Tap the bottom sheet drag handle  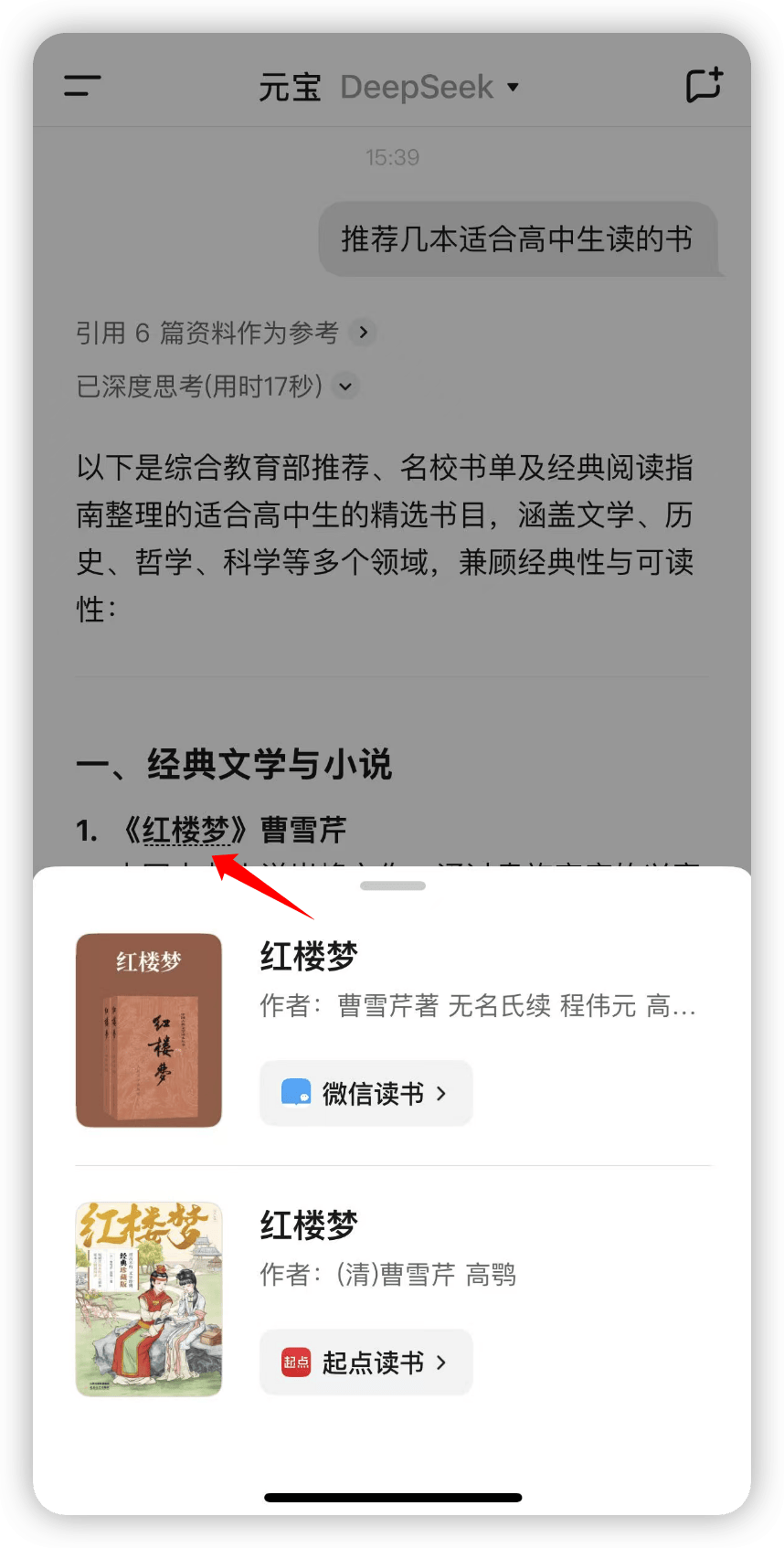[393, 885]
